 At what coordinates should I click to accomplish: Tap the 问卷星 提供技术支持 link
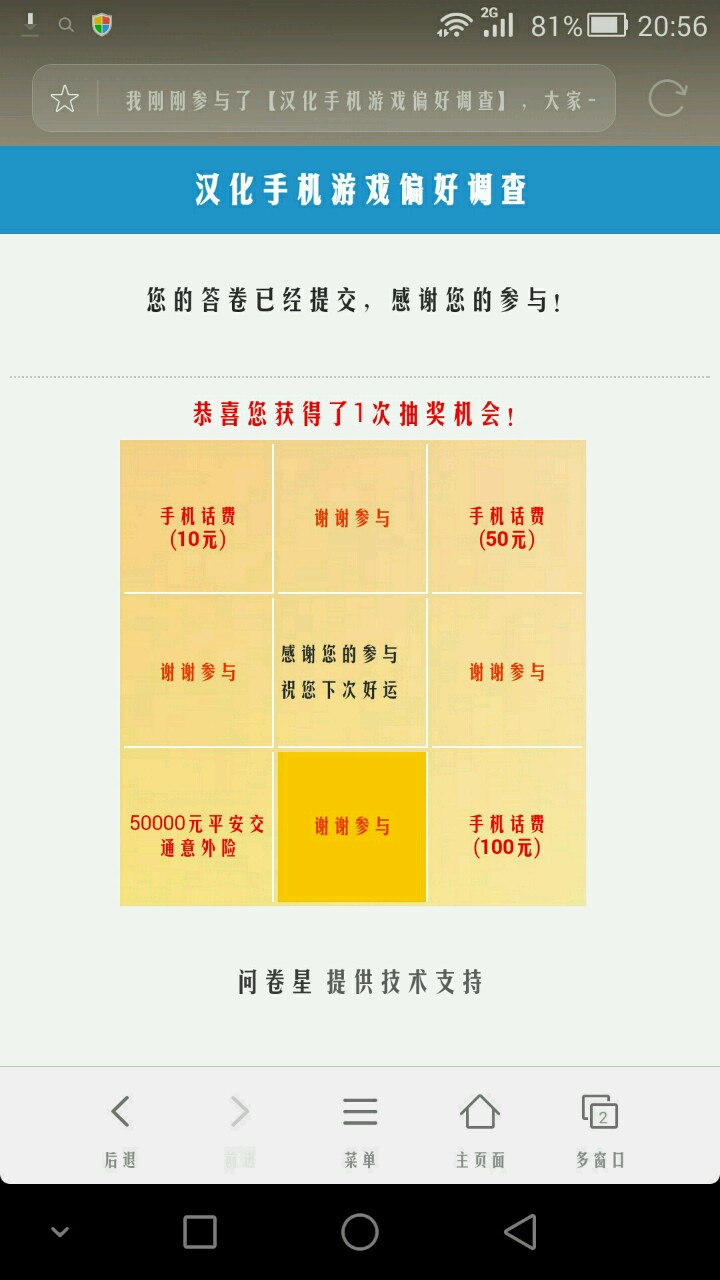tap(360, 982)
